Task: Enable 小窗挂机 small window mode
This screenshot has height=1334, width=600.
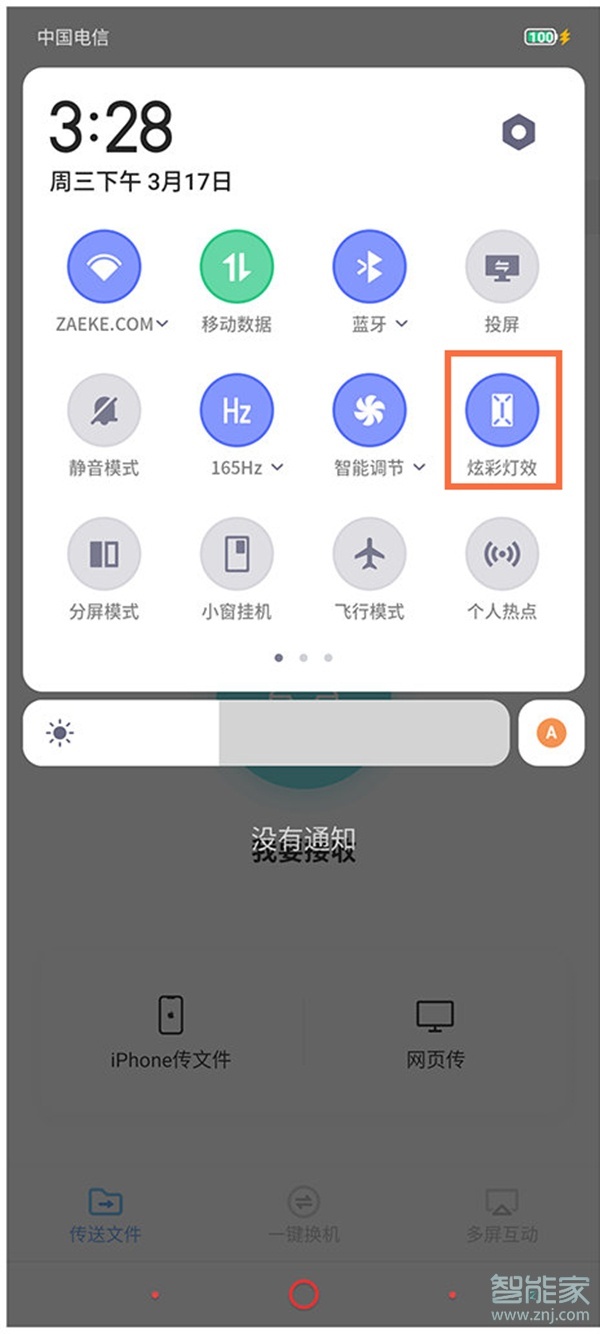Action: [237, 555]
